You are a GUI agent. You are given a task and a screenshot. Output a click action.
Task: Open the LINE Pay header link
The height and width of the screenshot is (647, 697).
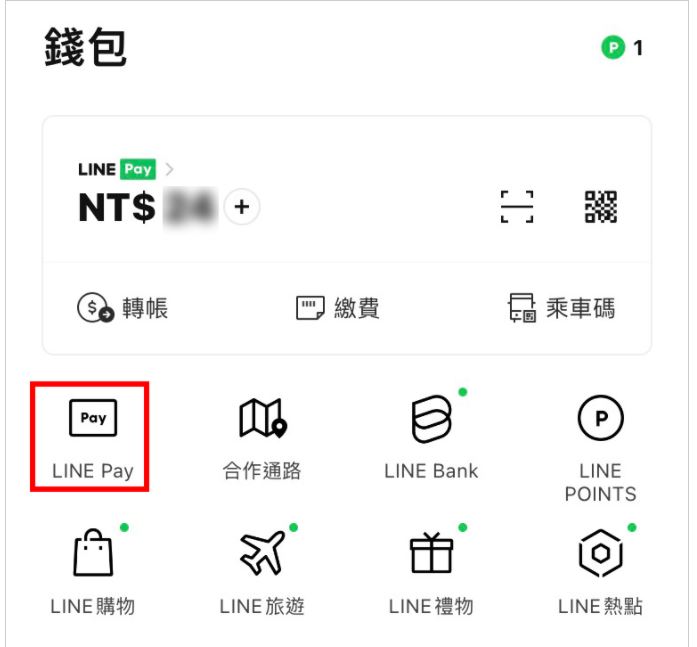tap(125, 169)
